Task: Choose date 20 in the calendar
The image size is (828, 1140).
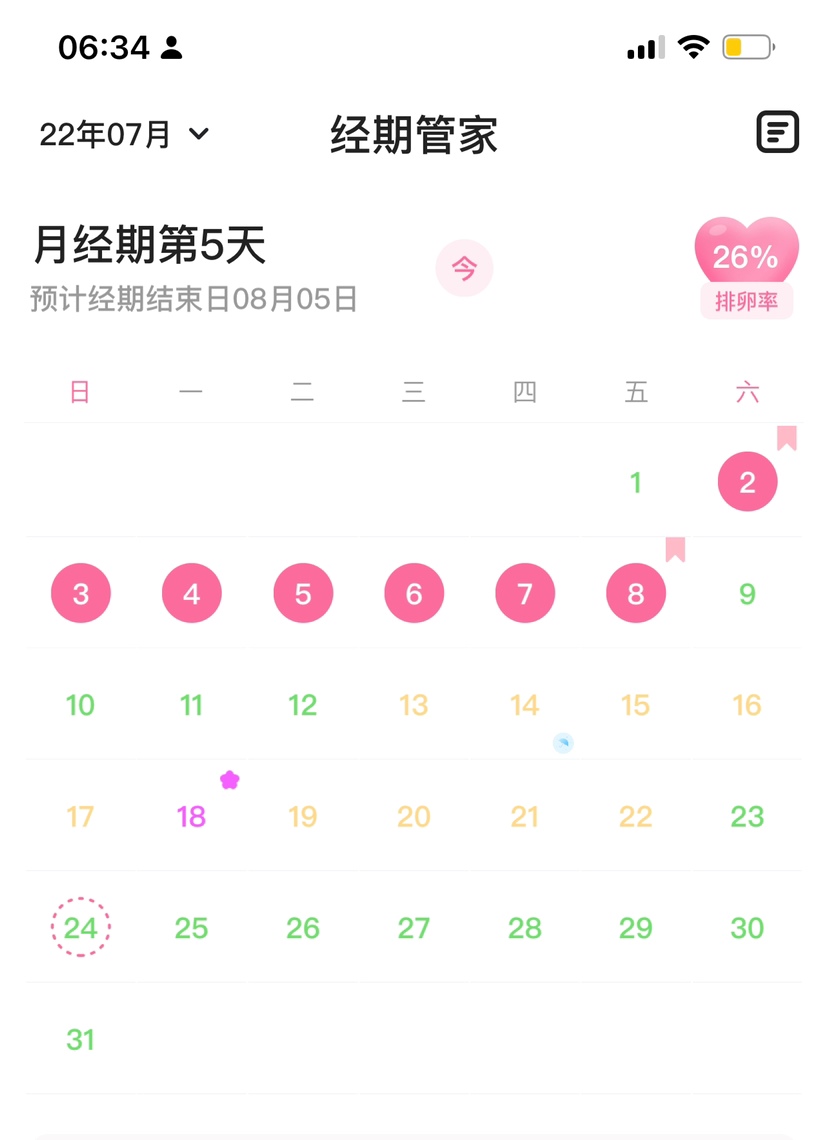Action: (x=414, y=816)
